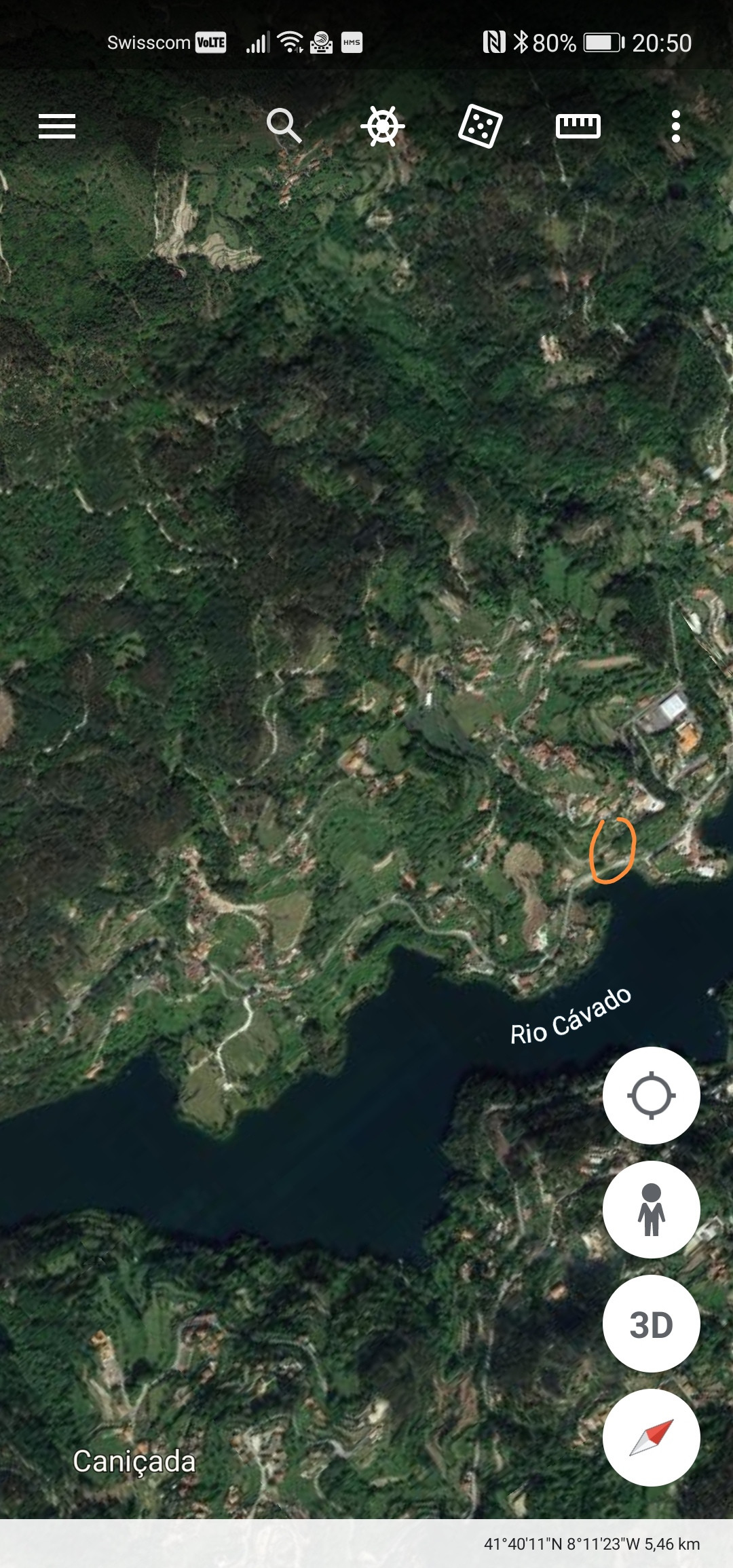Launch Voyager ship's wheel icon
733x1568 pixels.
[x=383, y=126]
